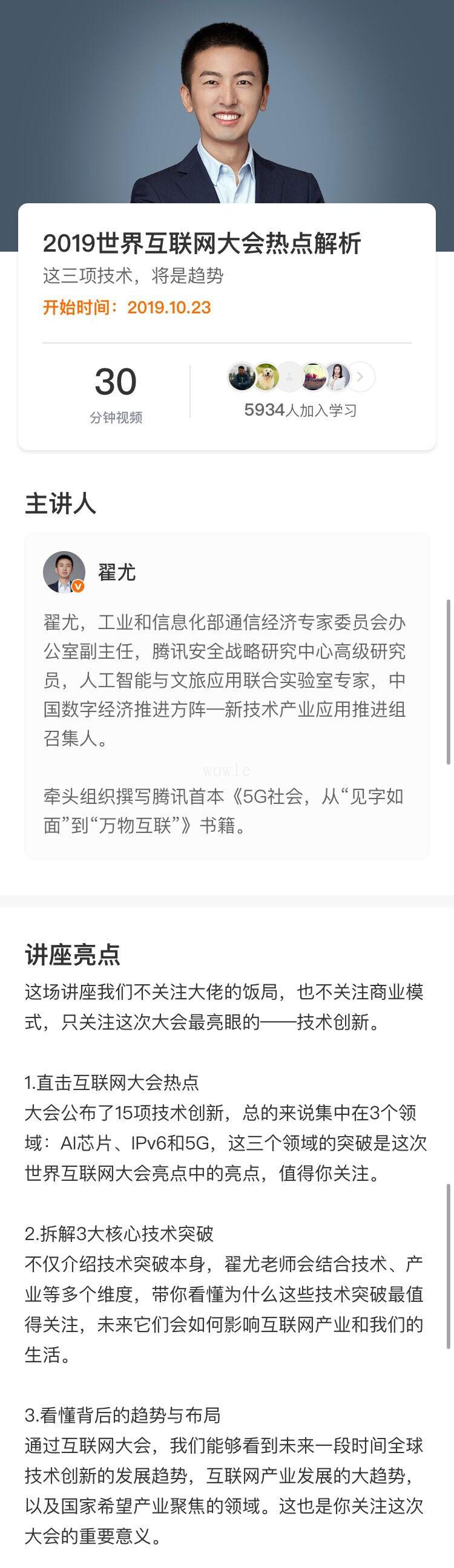This screenshot has width=454, height=1568.
Task: Open speaker 翟尤's profile
Action: (x=64, y=572)
